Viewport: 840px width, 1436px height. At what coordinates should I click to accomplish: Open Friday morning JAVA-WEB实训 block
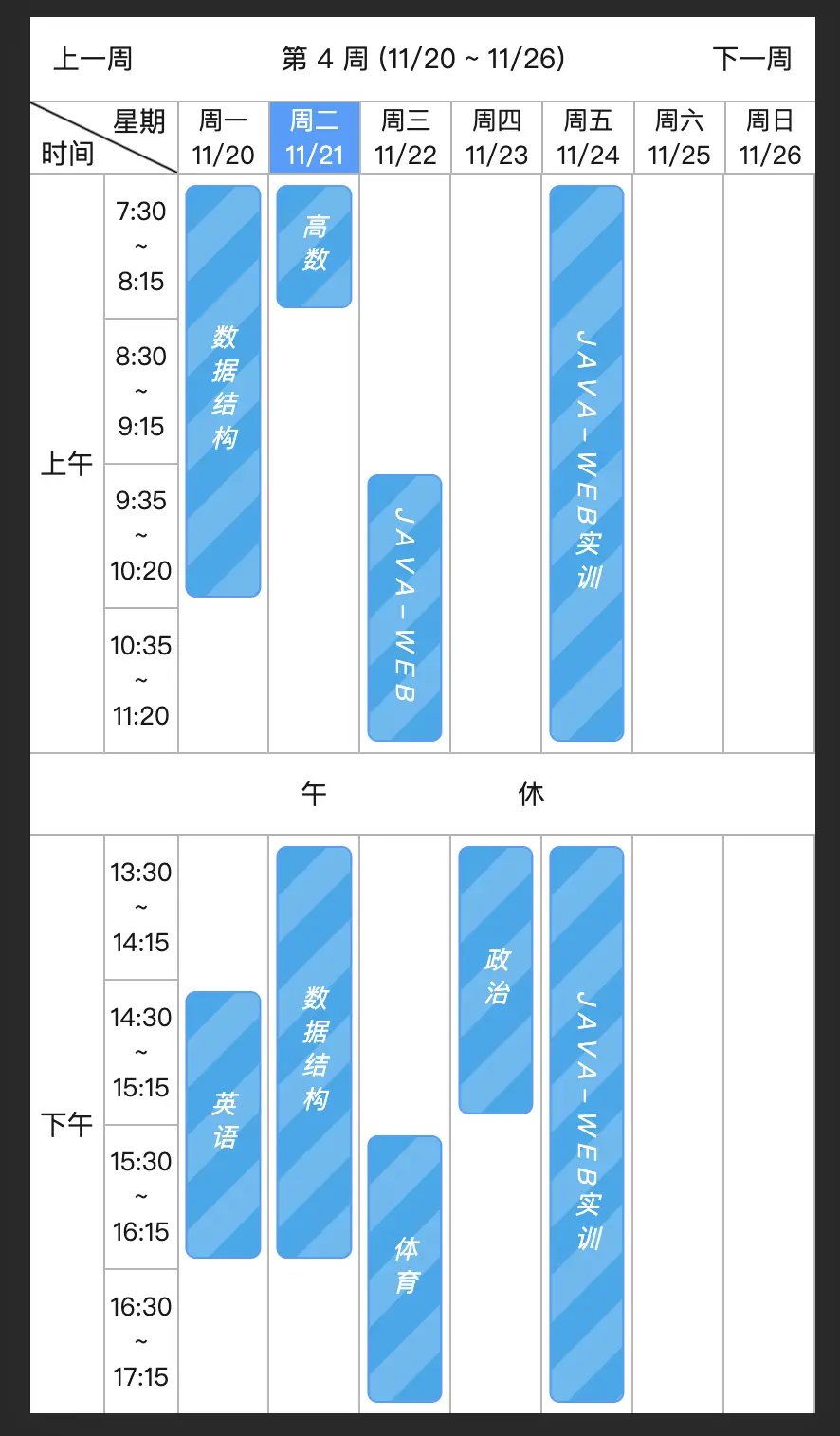tap(587, 463)
